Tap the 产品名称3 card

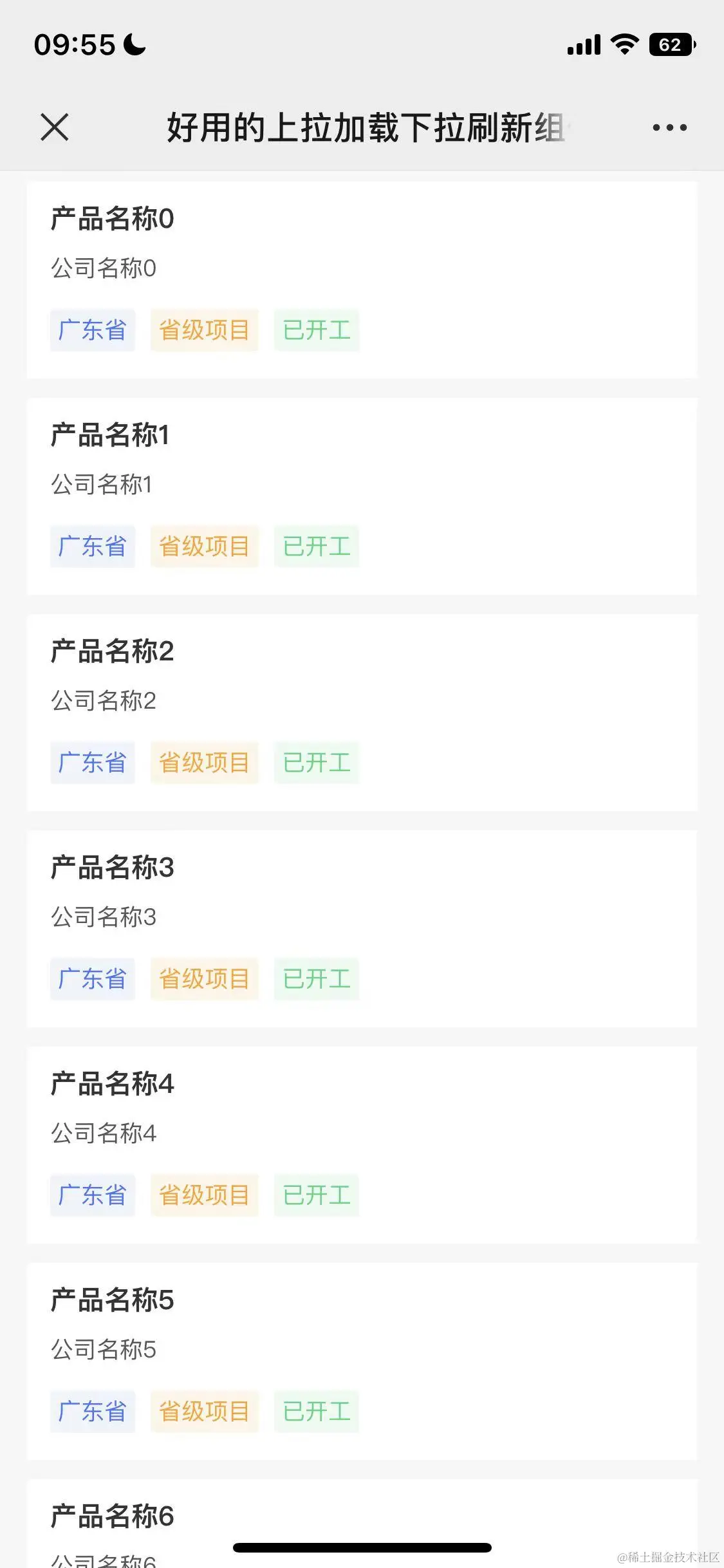(362, 929)
